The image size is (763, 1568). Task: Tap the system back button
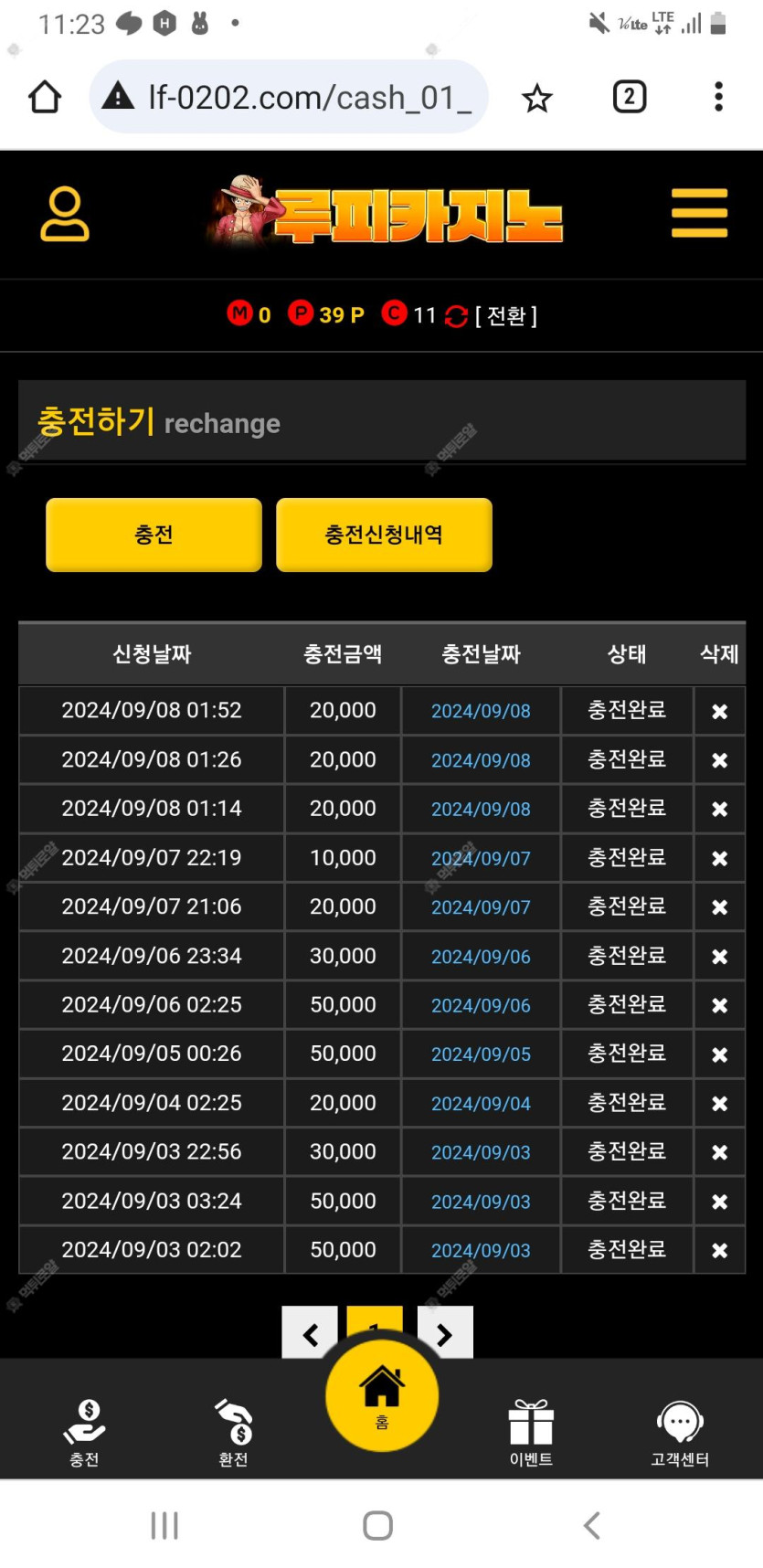pos(592,1524)
